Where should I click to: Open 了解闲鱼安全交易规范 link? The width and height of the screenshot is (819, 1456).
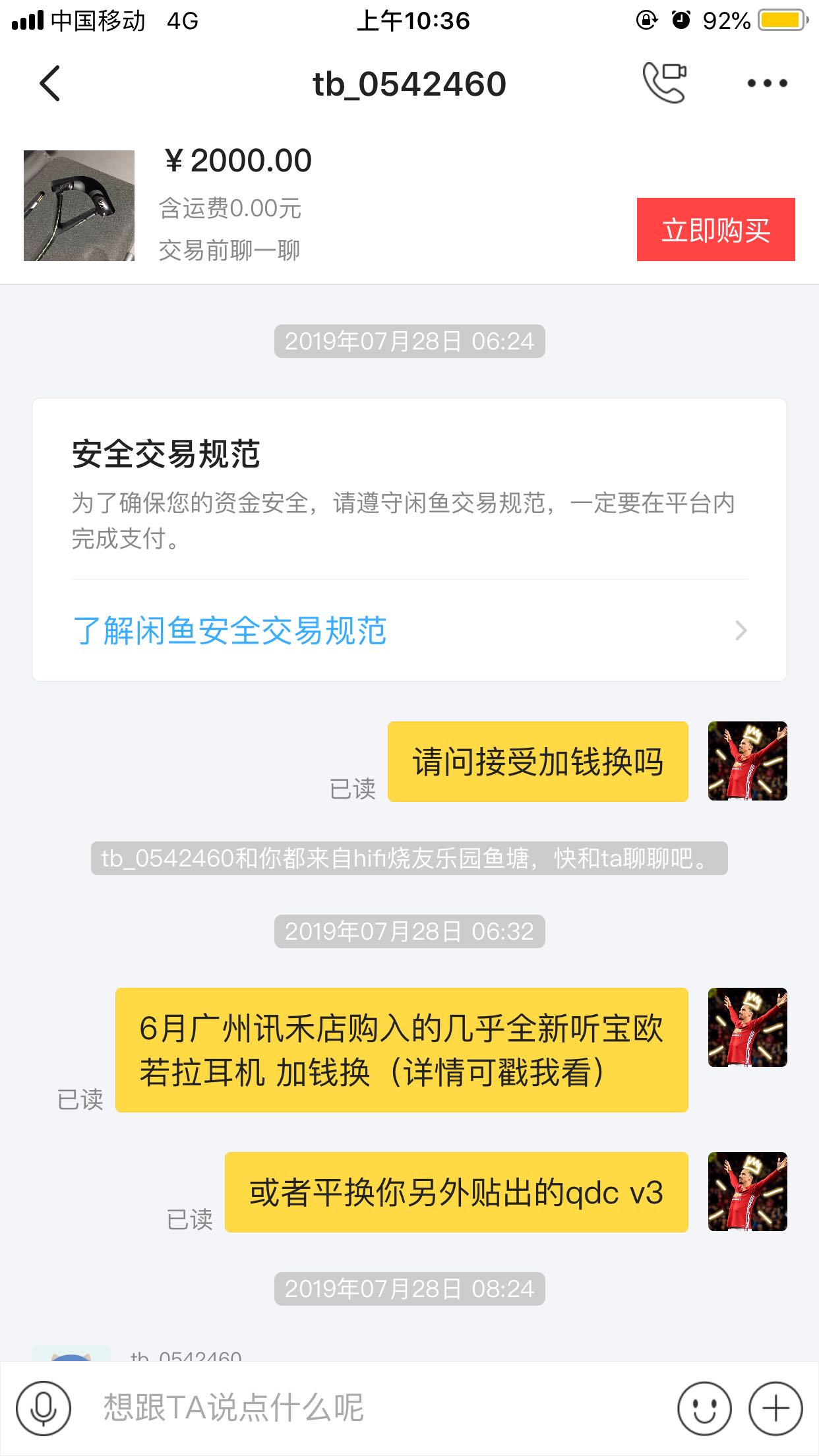[x=229, y=631]
